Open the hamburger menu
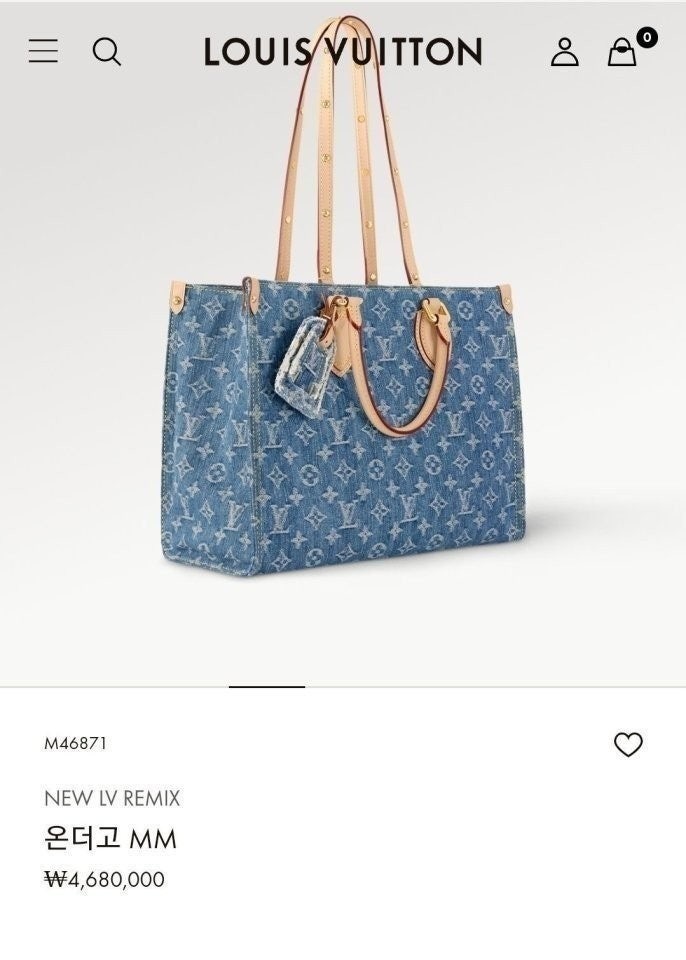Screen dimensions: 686x960 (x=43, y=51)
